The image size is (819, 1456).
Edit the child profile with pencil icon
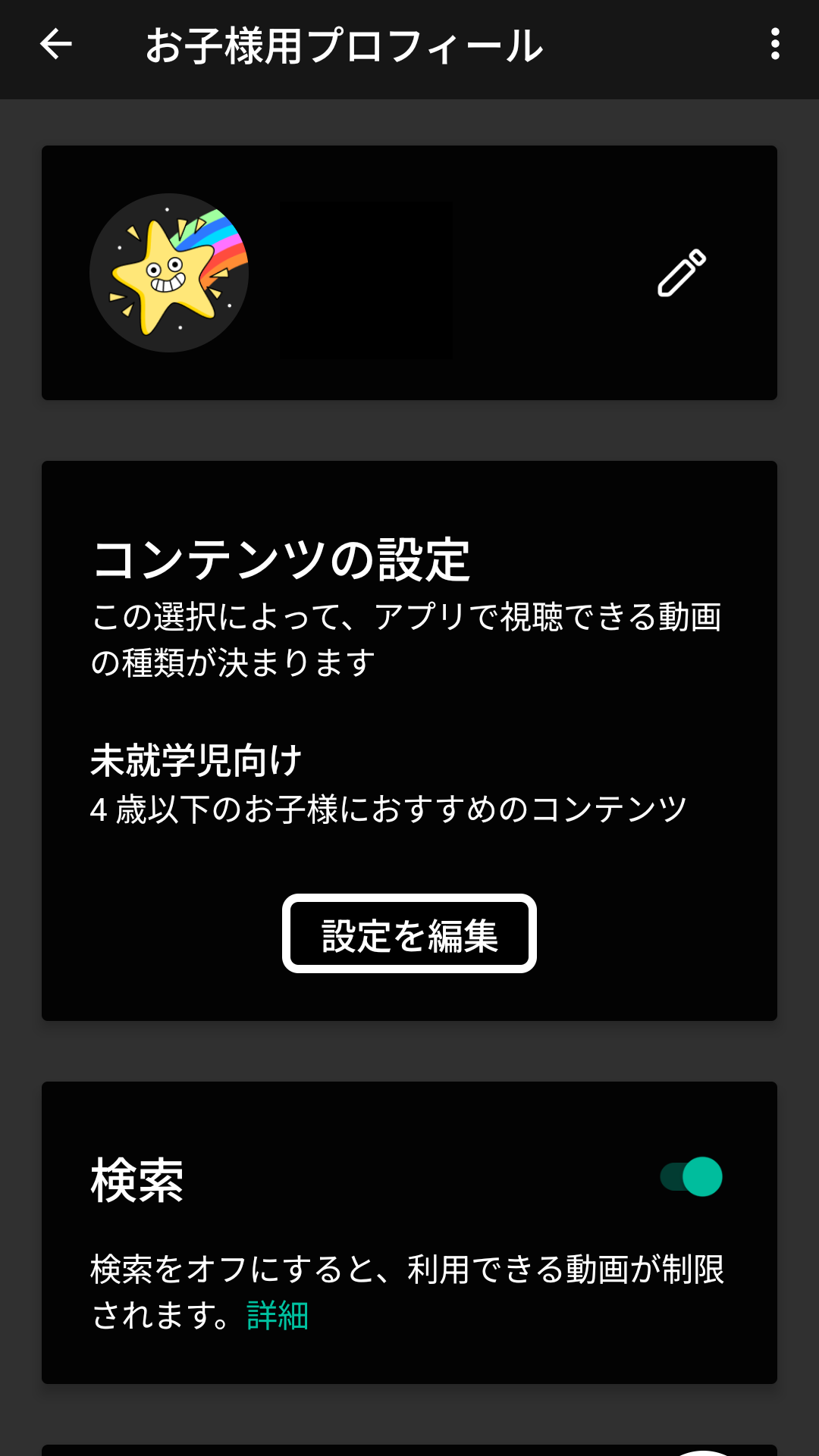[681, 273]
